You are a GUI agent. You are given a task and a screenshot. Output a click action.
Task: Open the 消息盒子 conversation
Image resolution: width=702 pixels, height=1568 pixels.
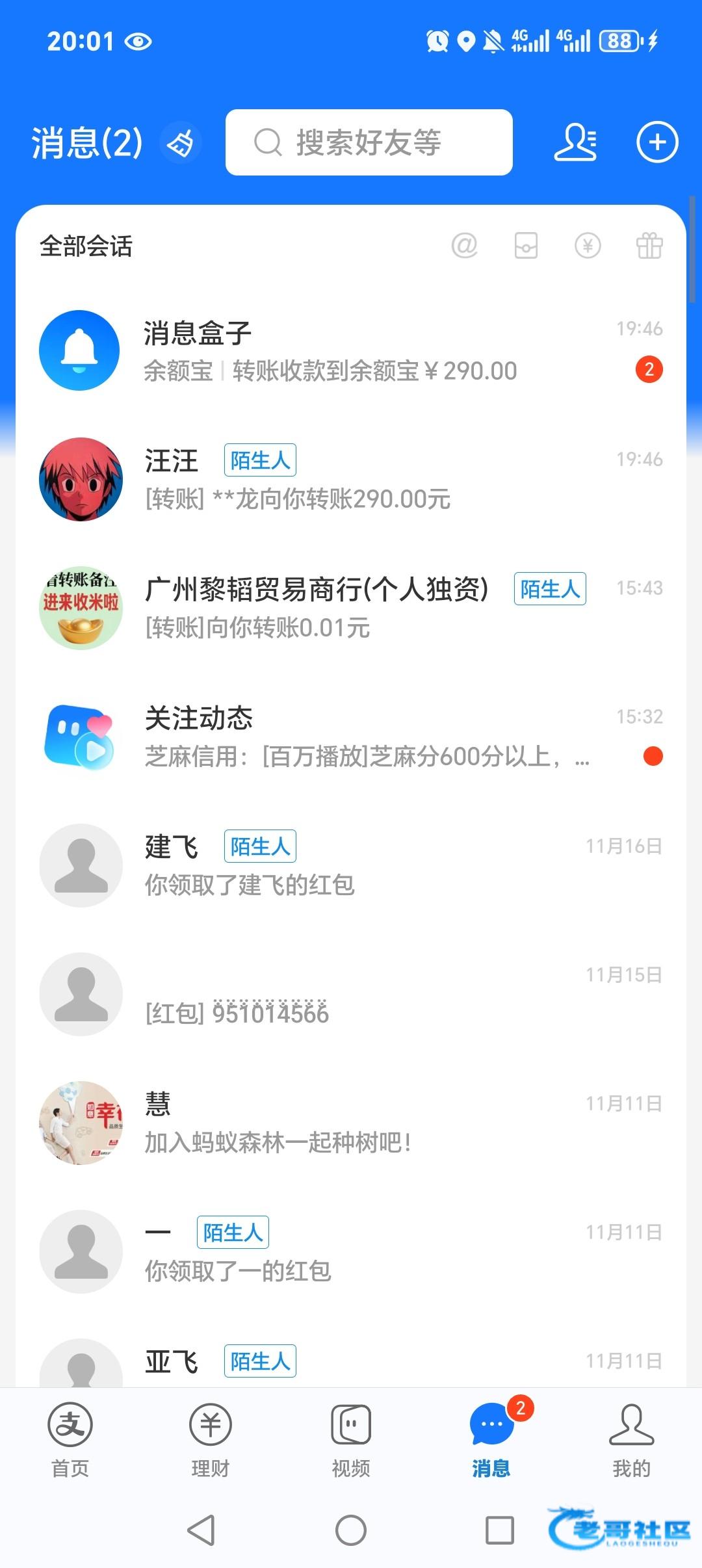coord(351,350)
